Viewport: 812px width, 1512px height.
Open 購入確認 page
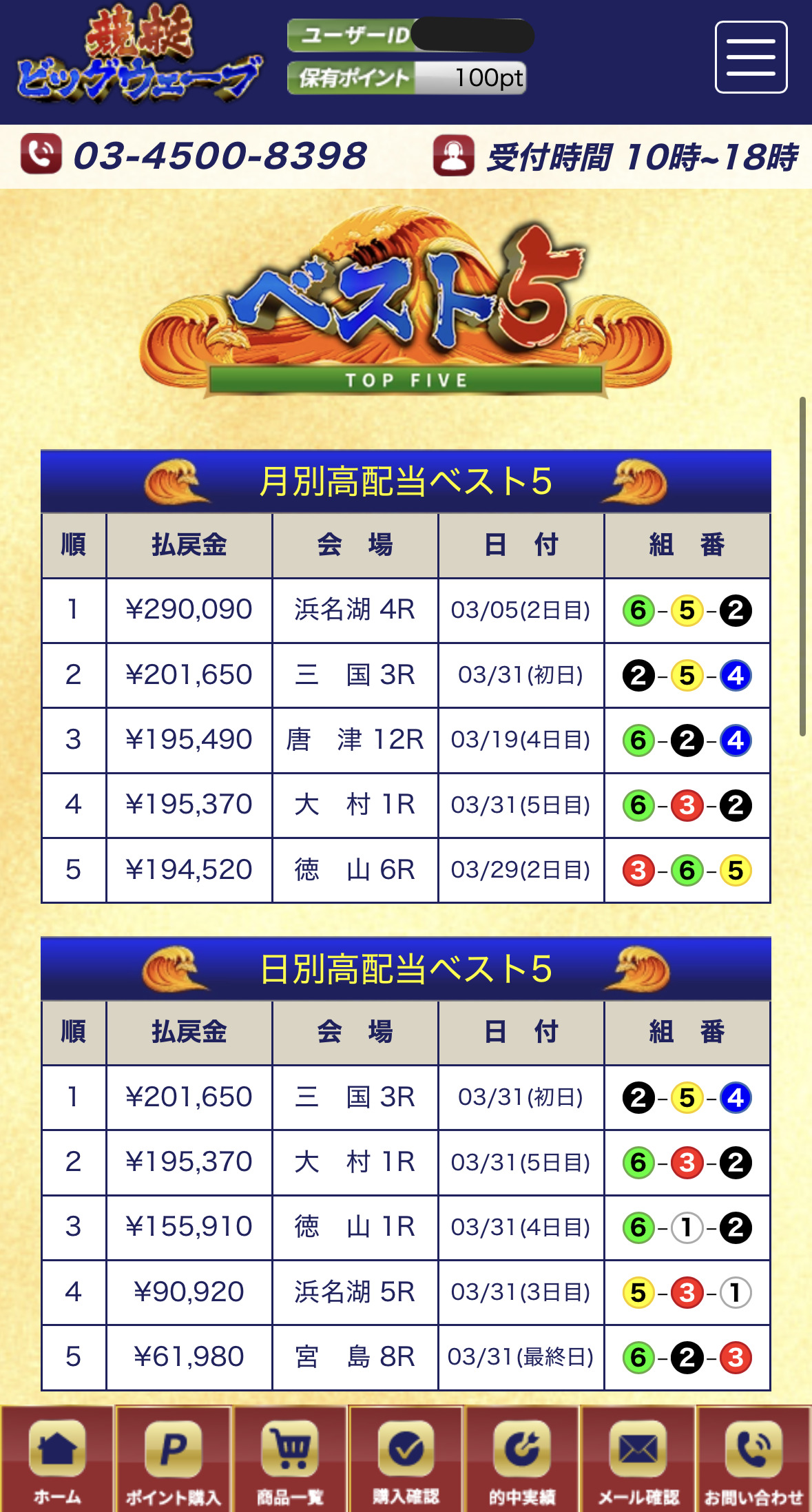406,1460
